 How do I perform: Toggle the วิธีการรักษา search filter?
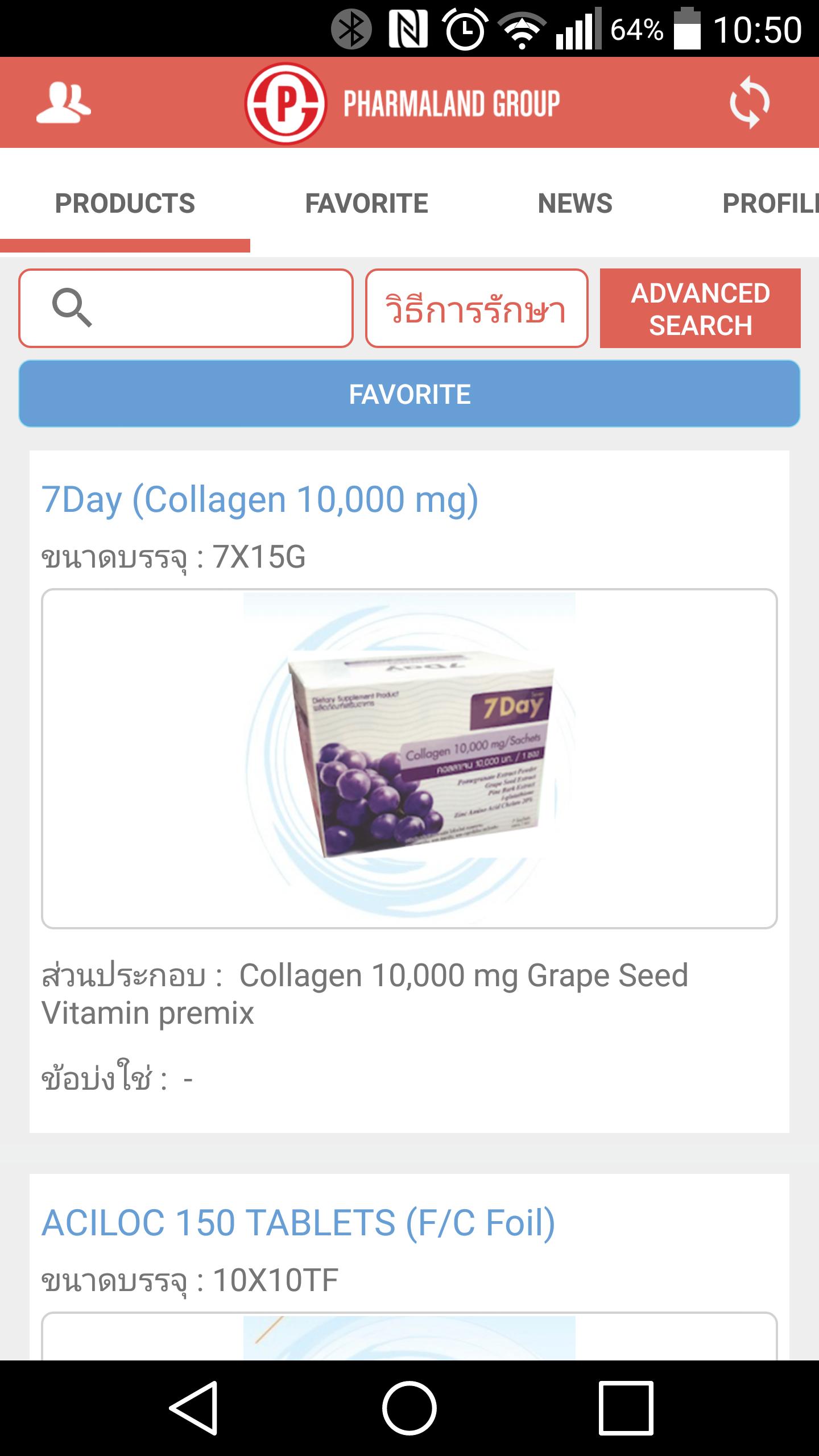click(476, 308)
